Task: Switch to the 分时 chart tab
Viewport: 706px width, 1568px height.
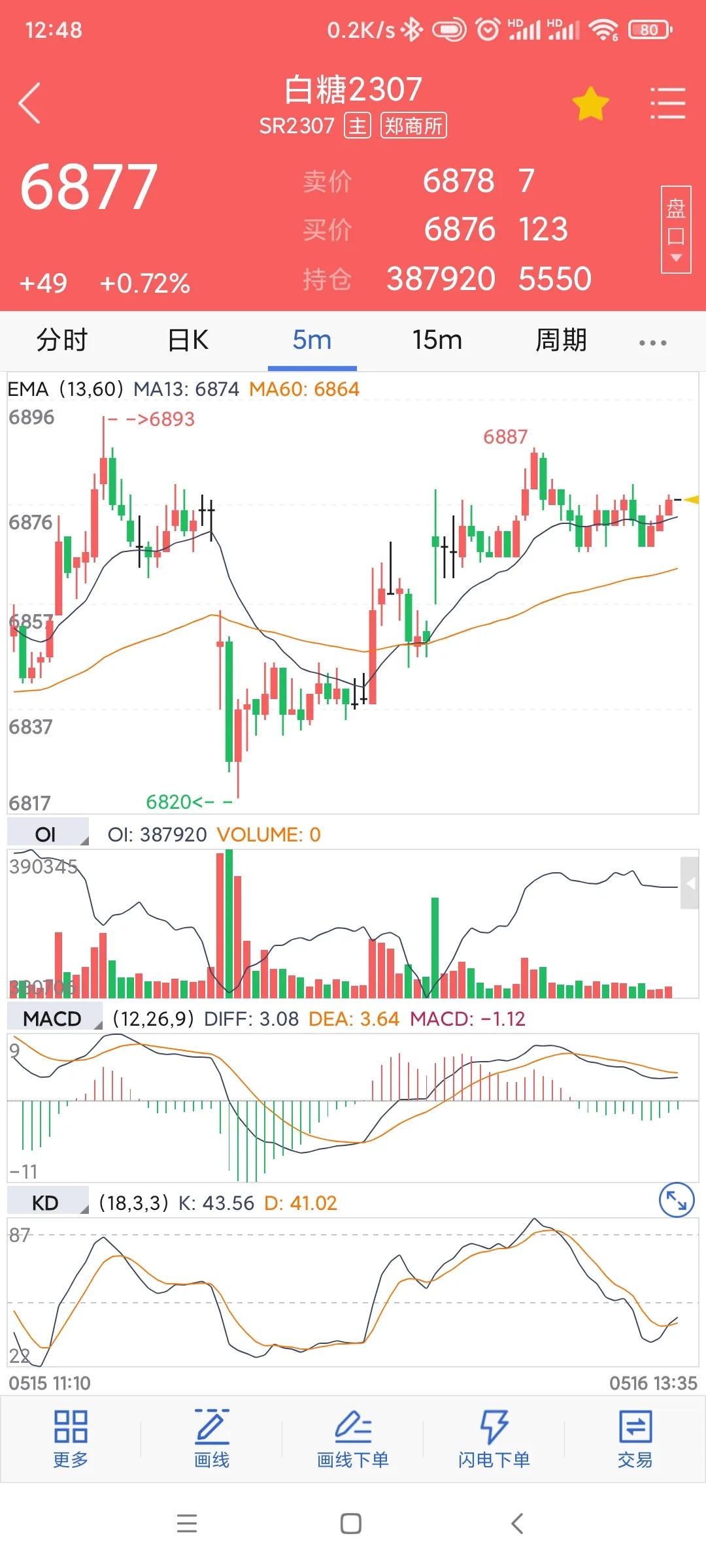Action: point(62,340)
